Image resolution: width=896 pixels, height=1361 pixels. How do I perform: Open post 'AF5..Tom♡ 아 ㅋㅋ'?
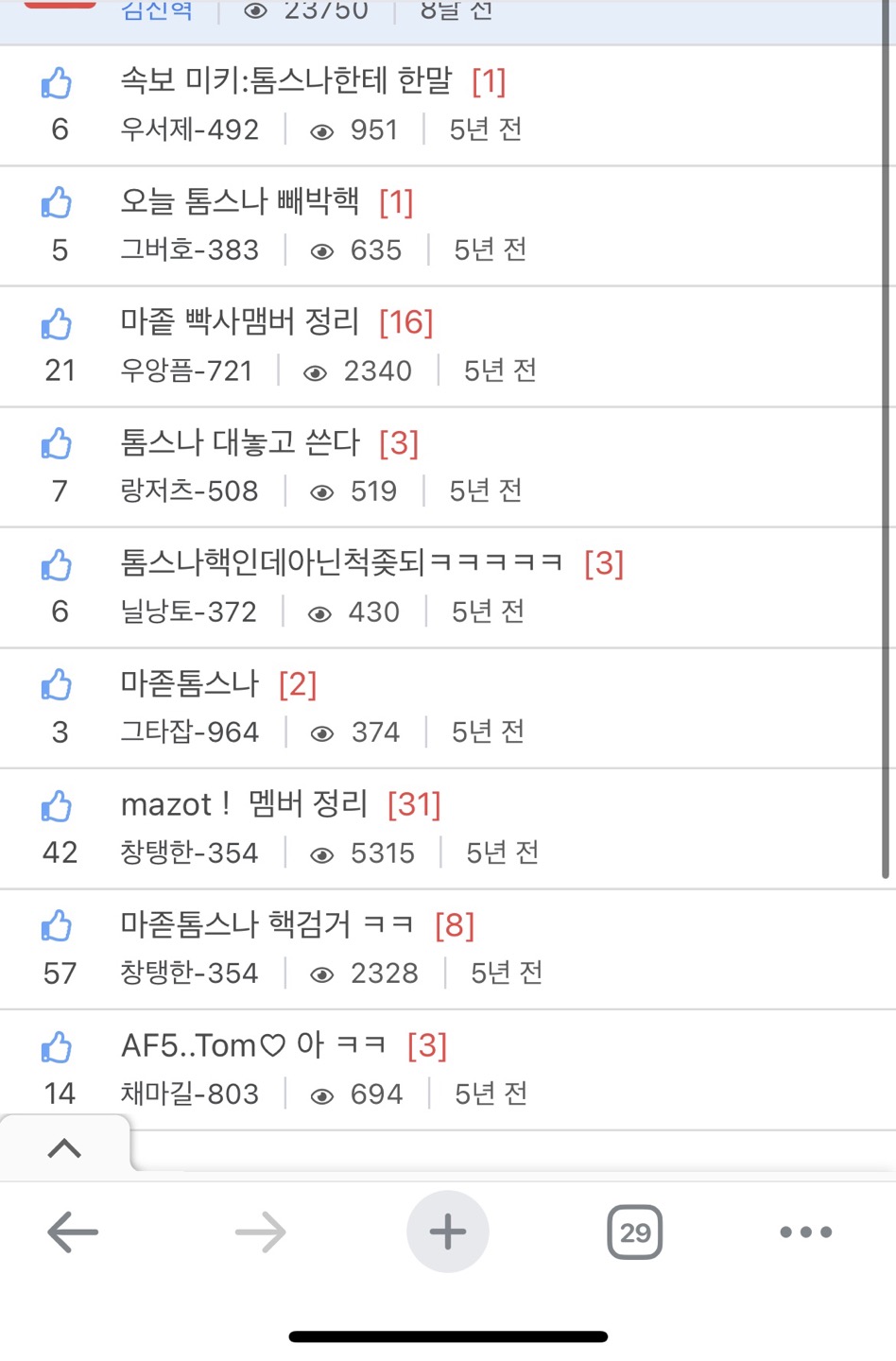click(253, 1045)
